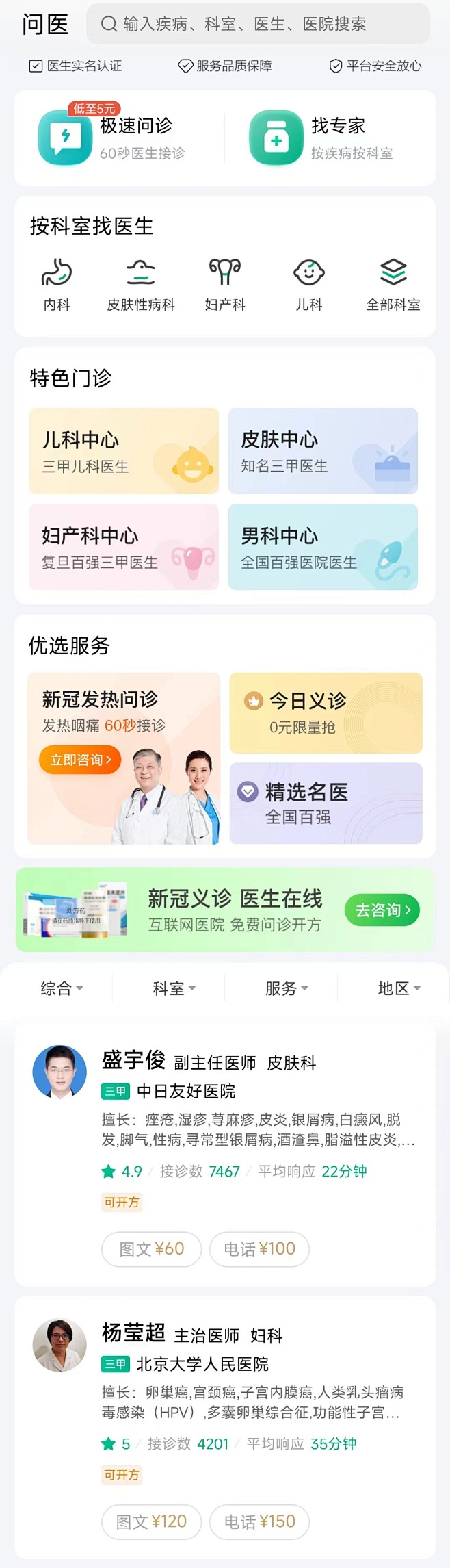450x1568 pixels.
Task: Tap the search box for diseases and doctors
Action: [x=258, y=25]
